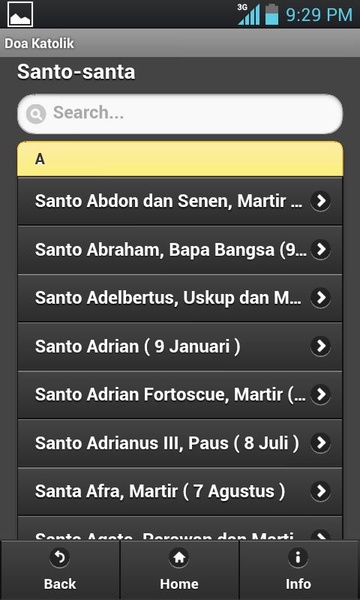The image size is (360, 600).
Task: Go back using the Back button
Action: pyautogui.click(x=60, y=570)
